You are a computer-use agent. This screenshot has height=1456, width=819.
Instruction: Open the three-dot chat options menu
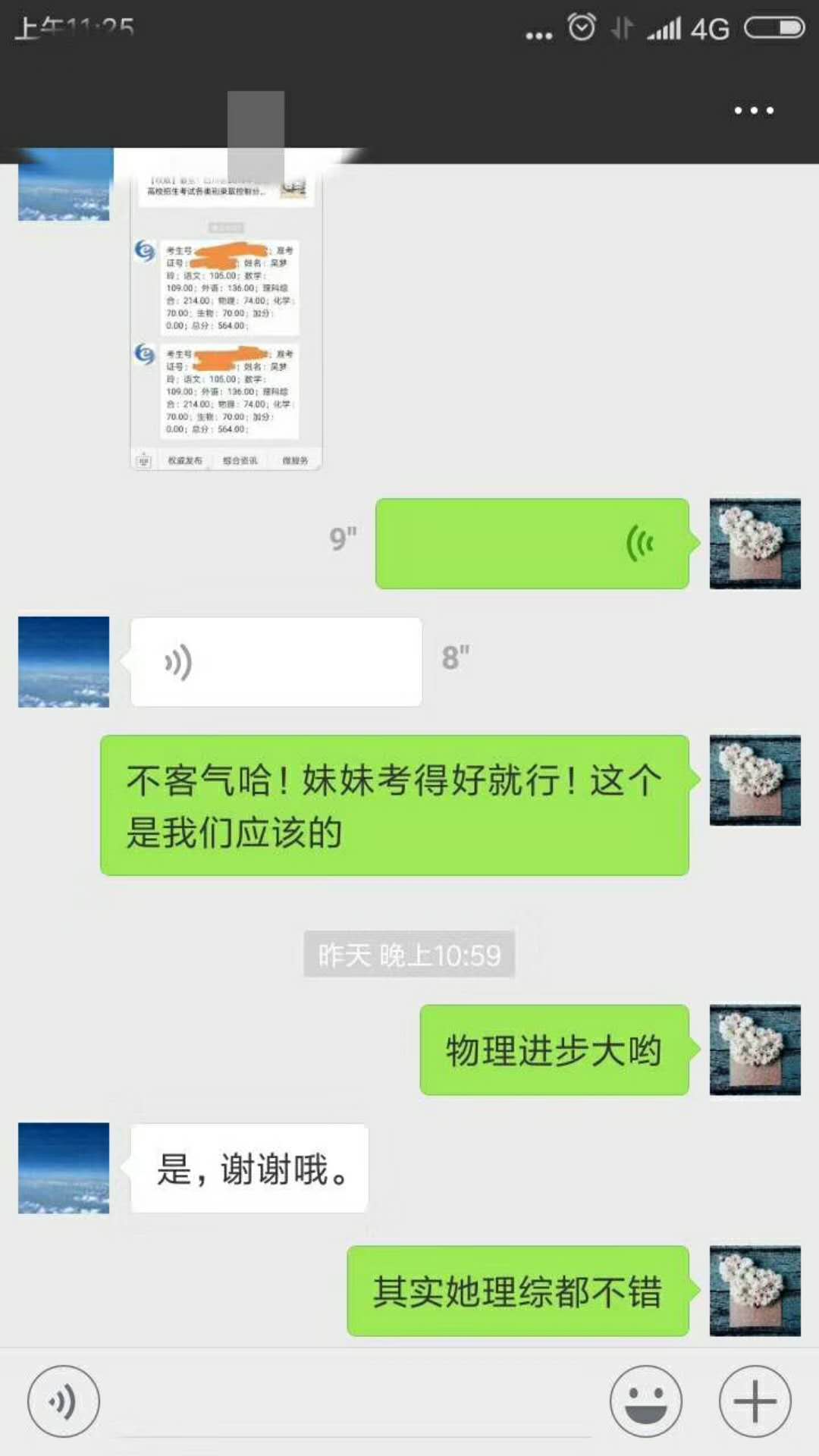tap(754, 111)
